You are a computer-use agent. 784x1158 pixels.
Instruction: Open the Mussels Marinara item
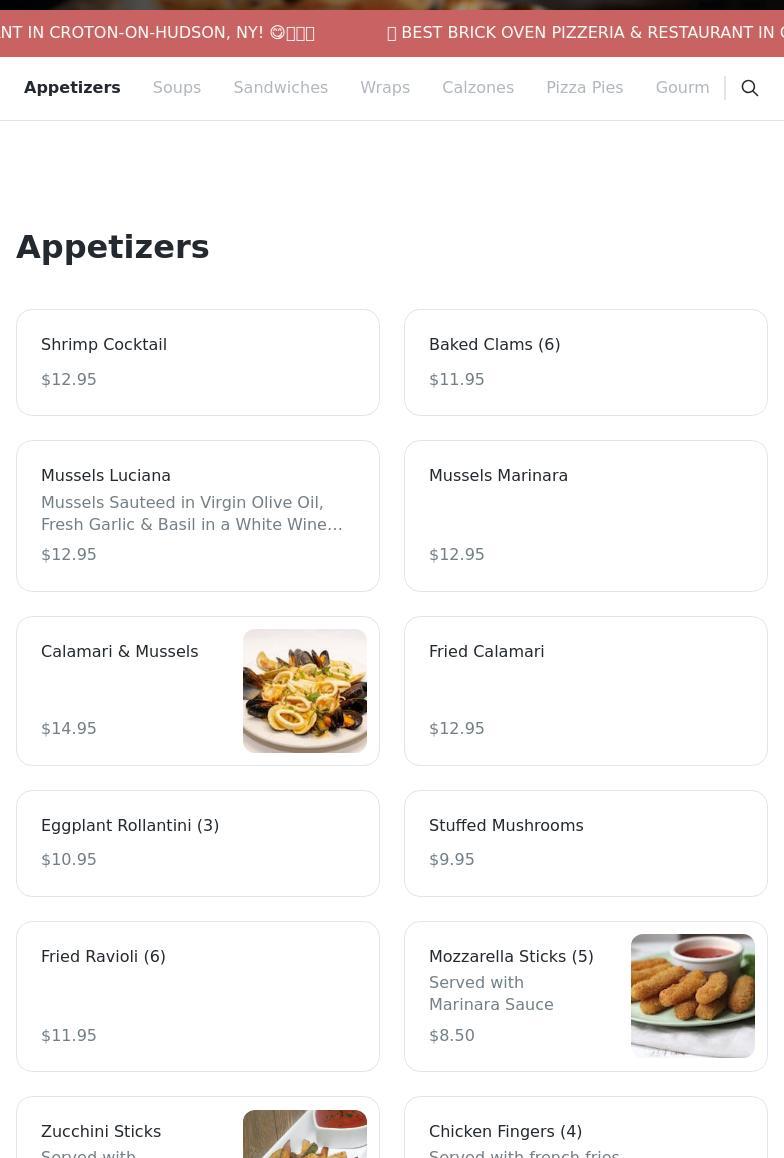click(585, 515)
